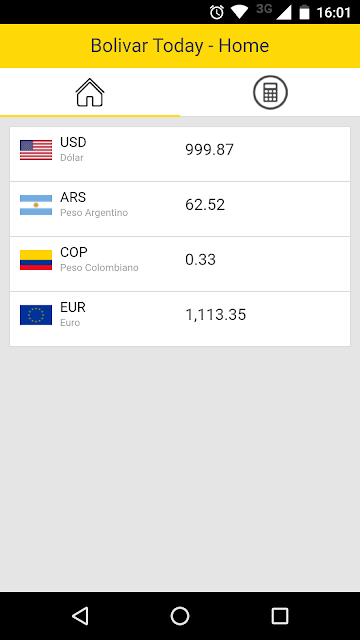The image size is (360, 640).
Task: Select the home tab
Action: pos(90,92)
